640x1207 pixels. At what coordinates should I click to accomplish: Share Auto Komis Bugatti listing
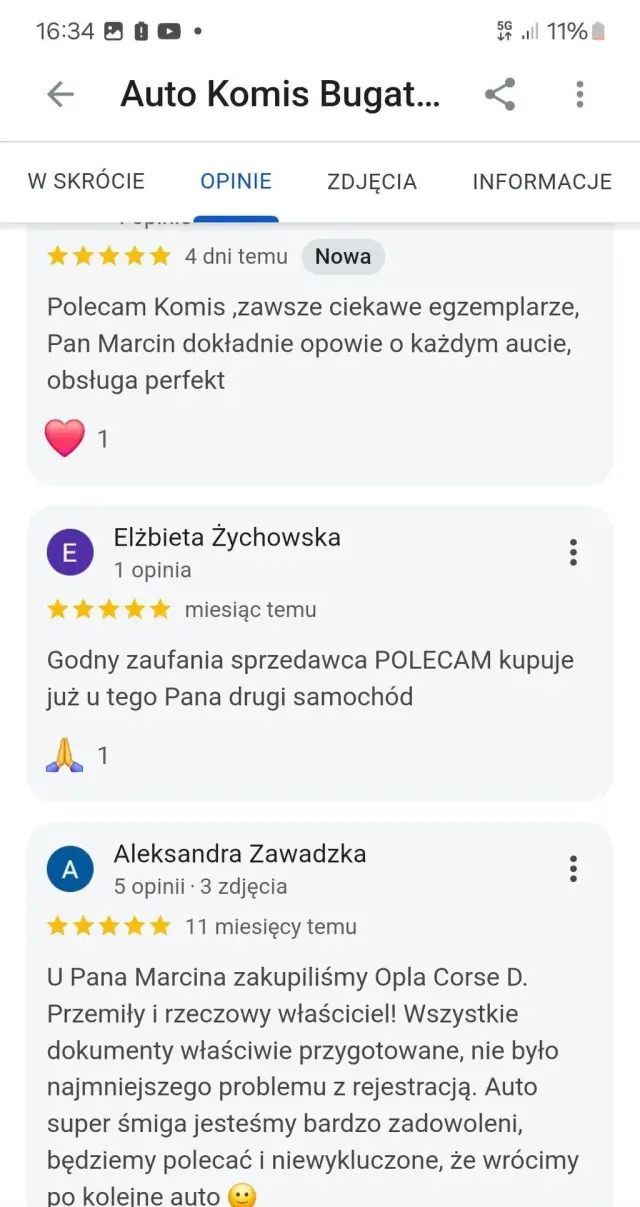click(500, 94)
